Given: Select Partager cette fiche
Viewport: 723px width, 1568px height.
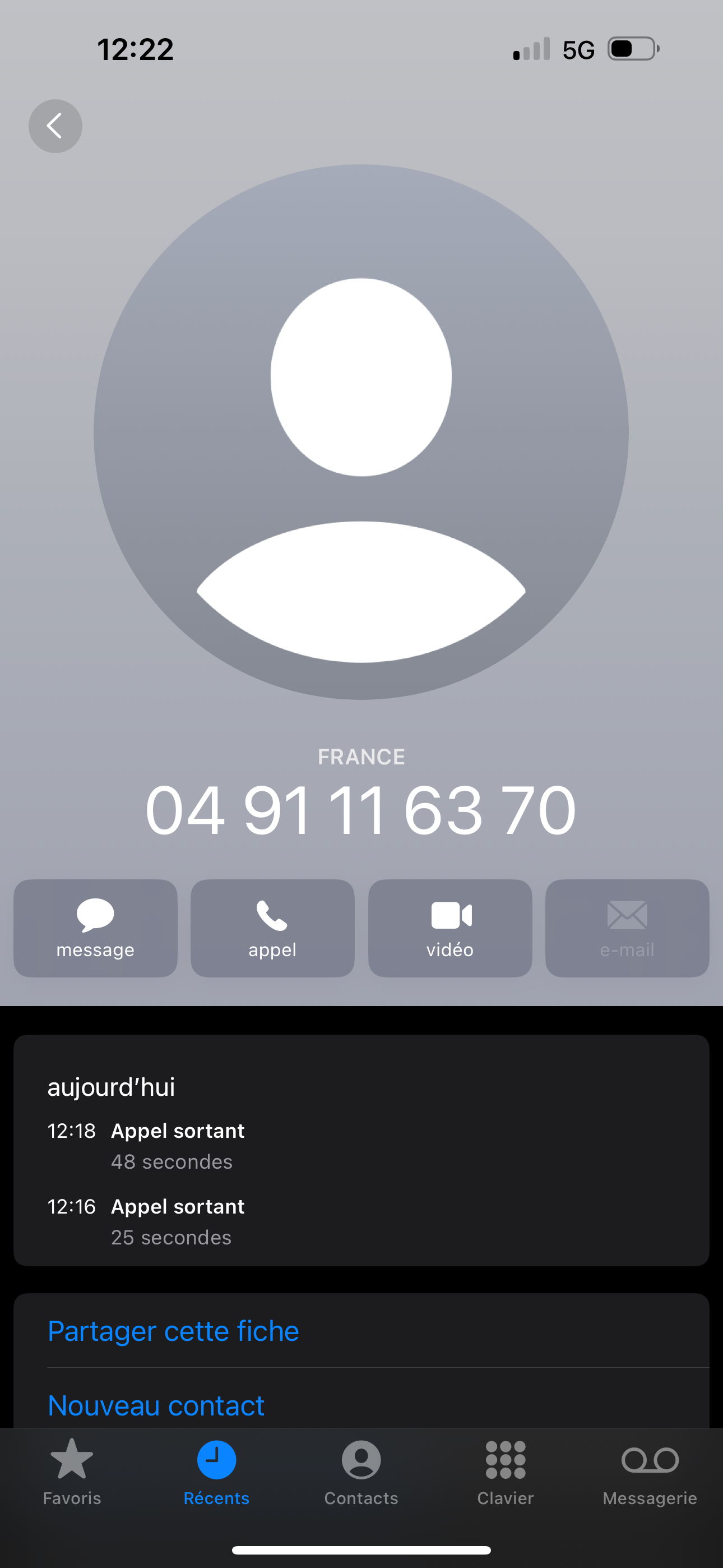Looking at the screenshot, I should pos(173,1331).
